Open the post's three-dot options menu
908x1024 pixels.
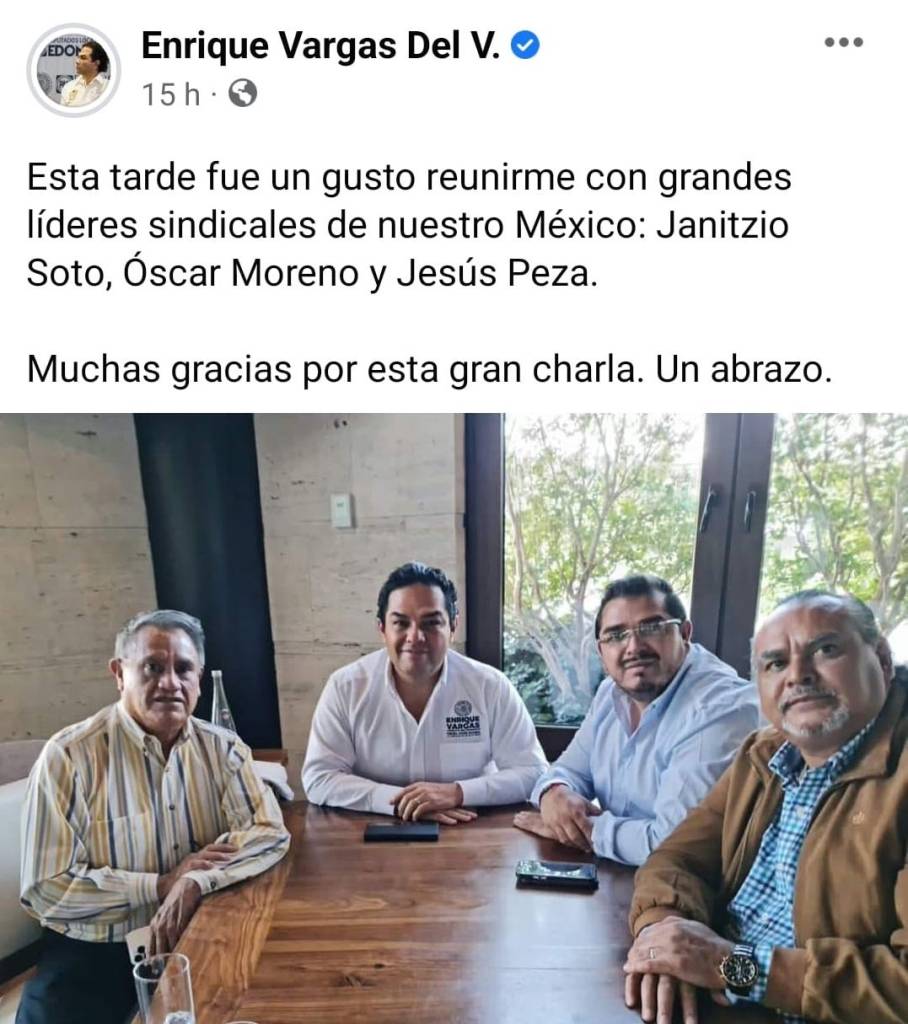pos(842,42)
